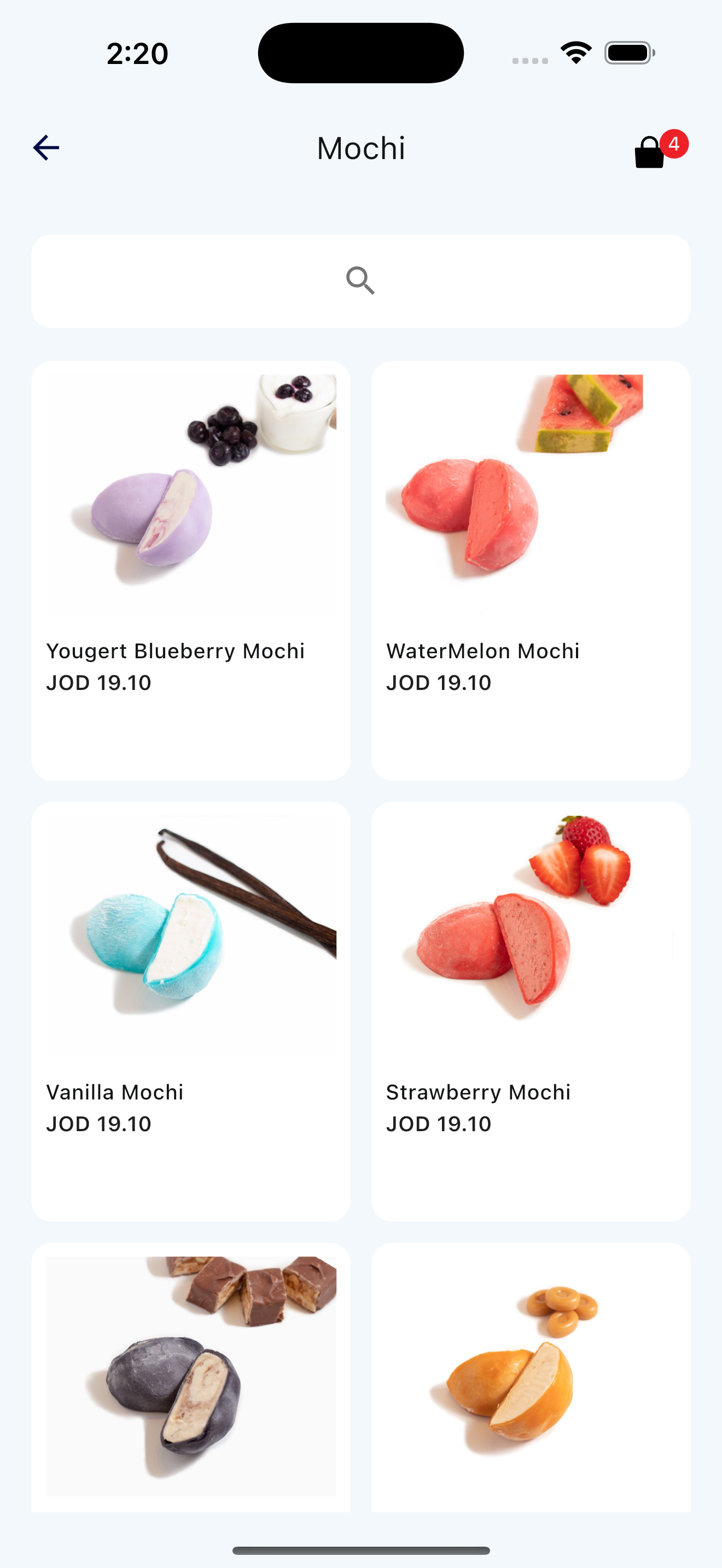View the Vanilla Mochi product
The image size is (722, 1568).
pyautogui.click(x=190, y=1010)
